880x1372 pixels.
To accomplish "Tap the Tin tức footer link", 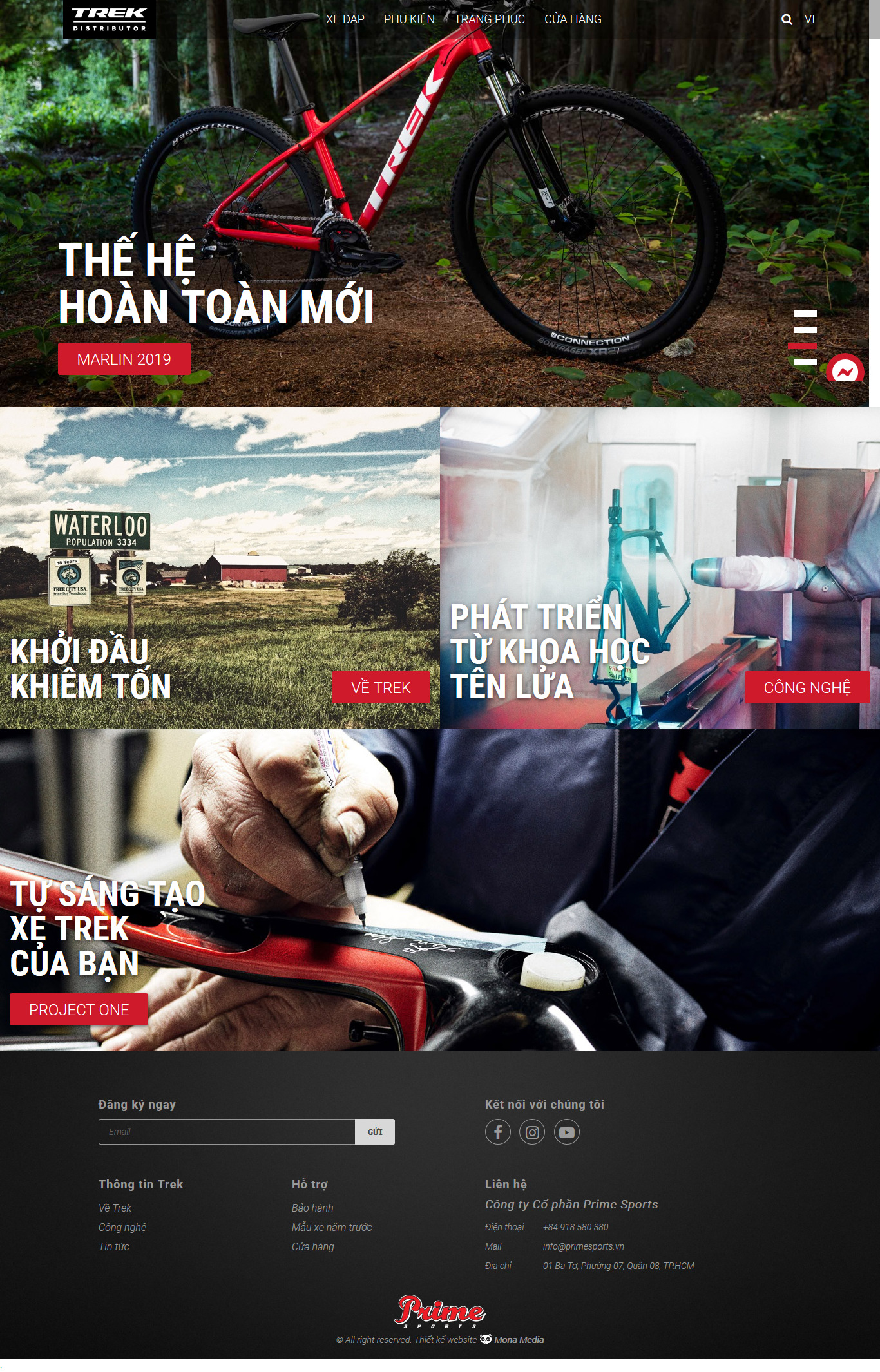I will (x=114, y=1246).
